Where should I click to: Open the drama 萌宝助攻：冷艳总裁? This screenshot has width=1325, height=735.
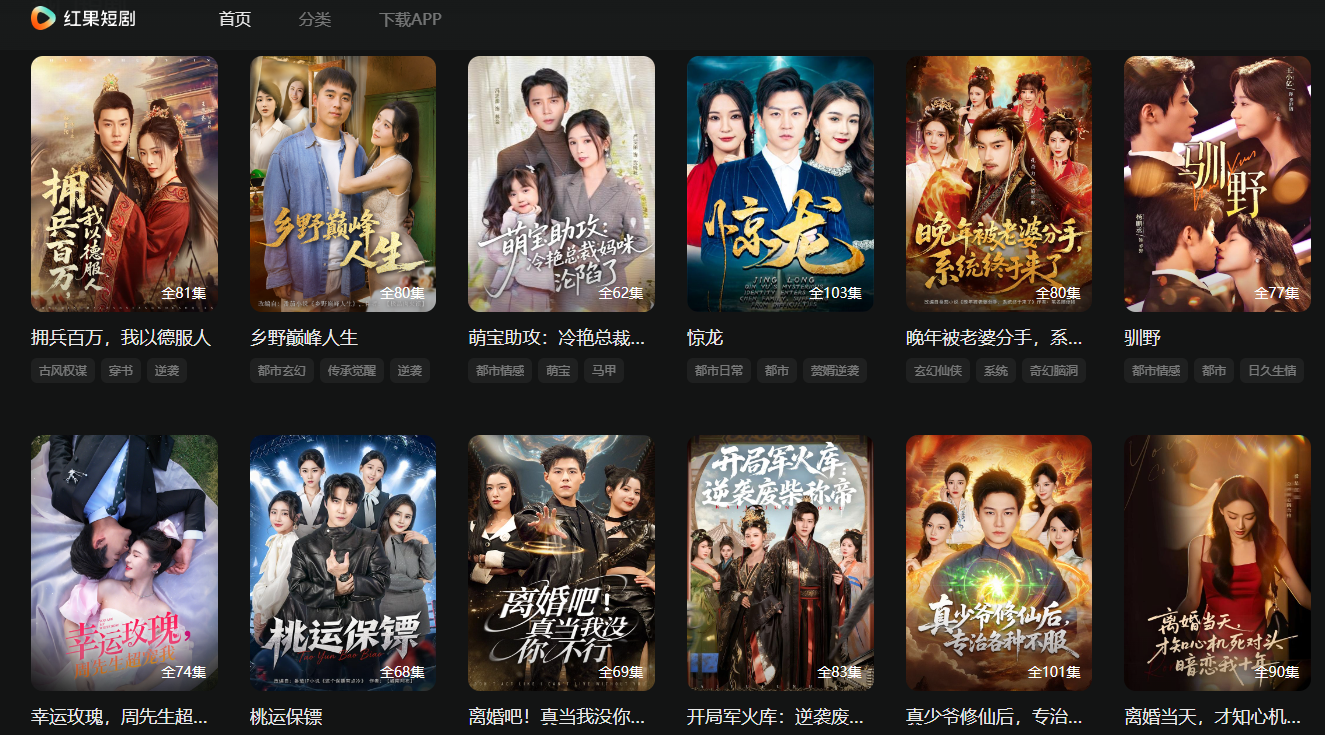pos(561,184)
